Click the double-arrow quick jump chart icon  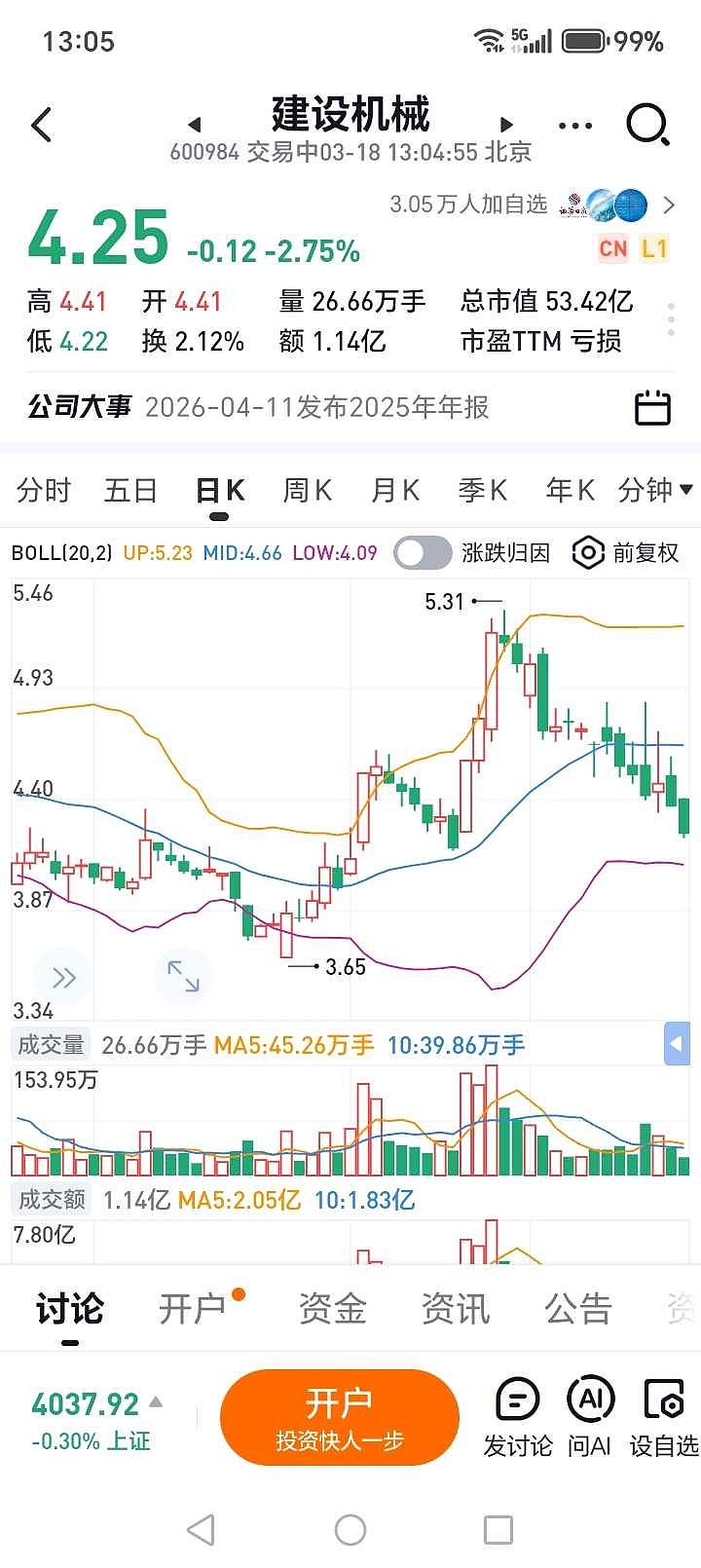click(63, 976)
